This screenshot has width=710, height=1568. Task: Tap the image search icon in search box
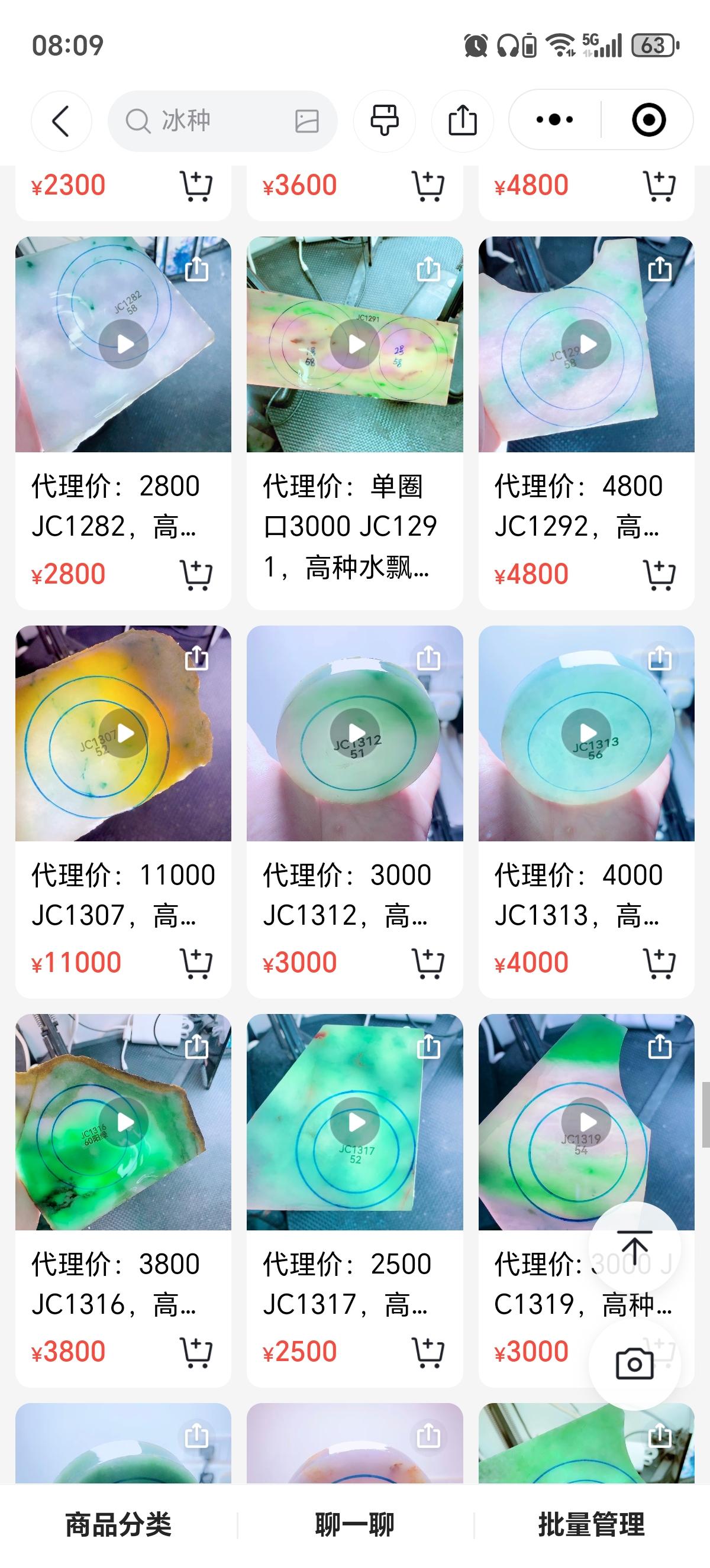[x=307, y=121]
